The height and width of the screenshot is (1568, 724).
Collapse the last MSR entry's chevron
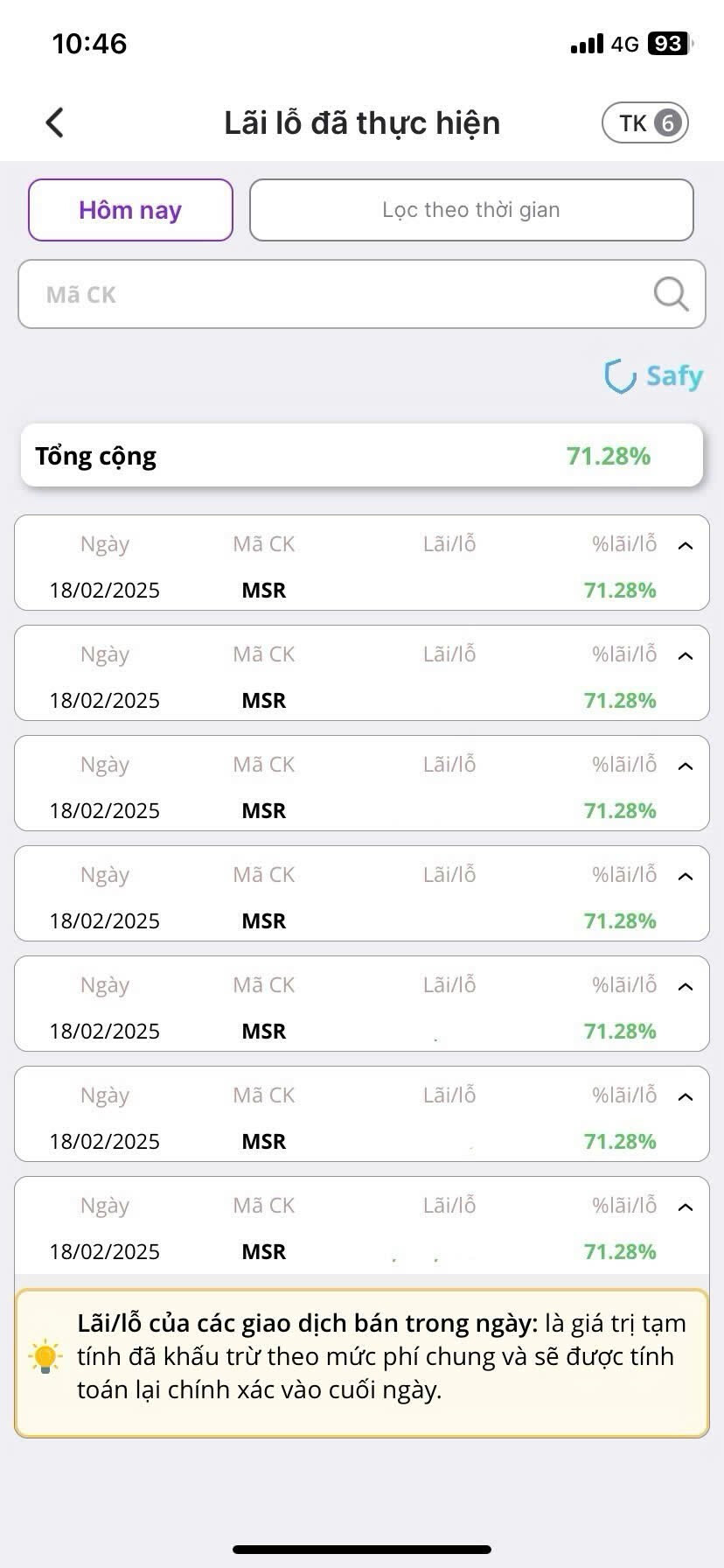coord(686,1207)
